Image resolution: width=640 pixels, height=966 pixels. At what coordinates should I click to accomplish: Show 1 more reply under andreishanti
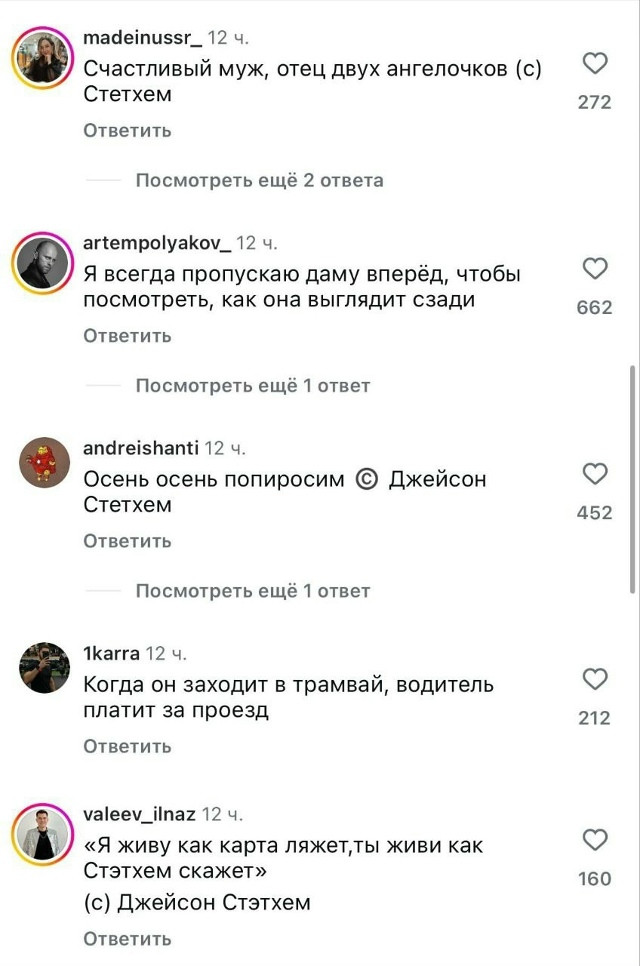(252, 591)
